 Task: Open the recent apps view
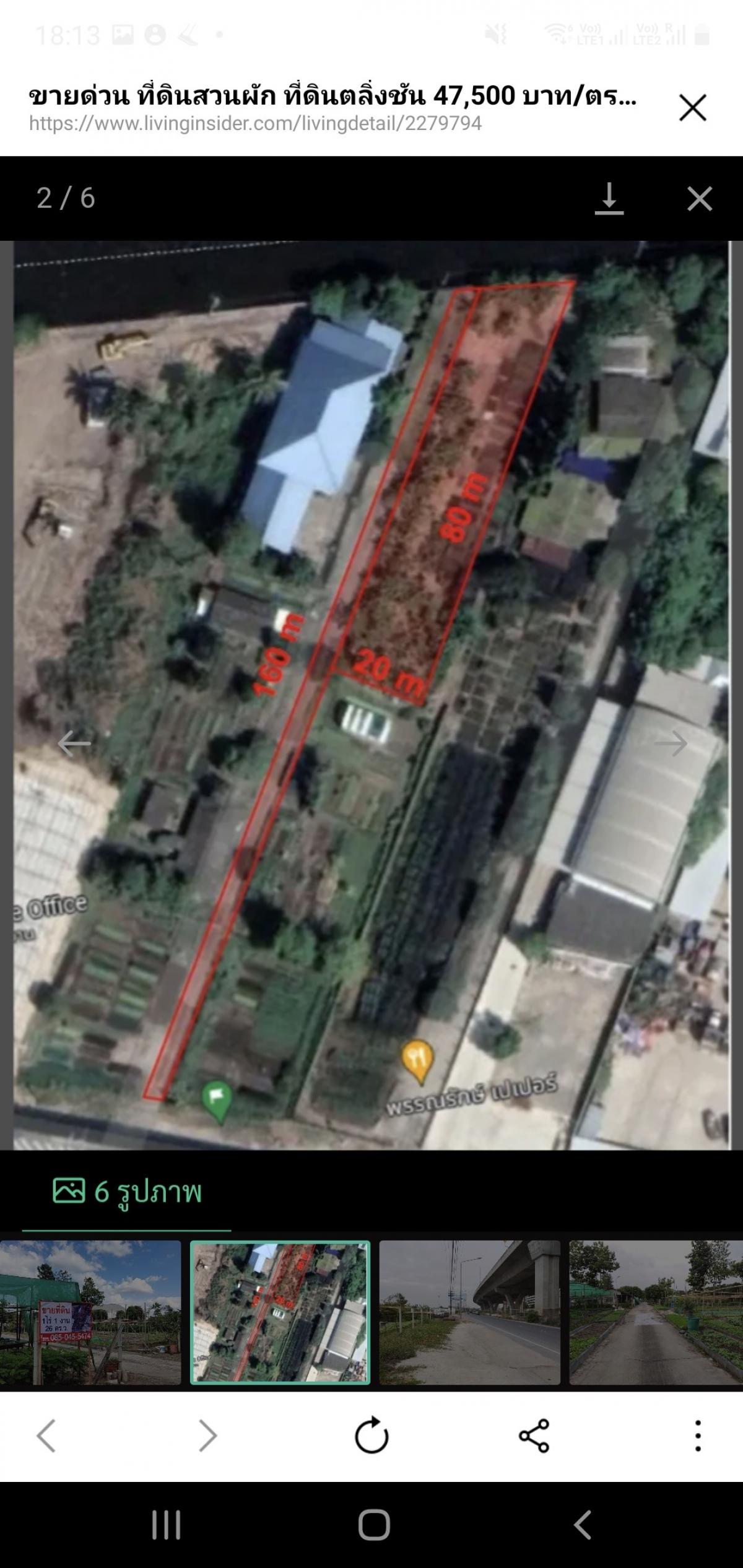[x=166, y=1524]
